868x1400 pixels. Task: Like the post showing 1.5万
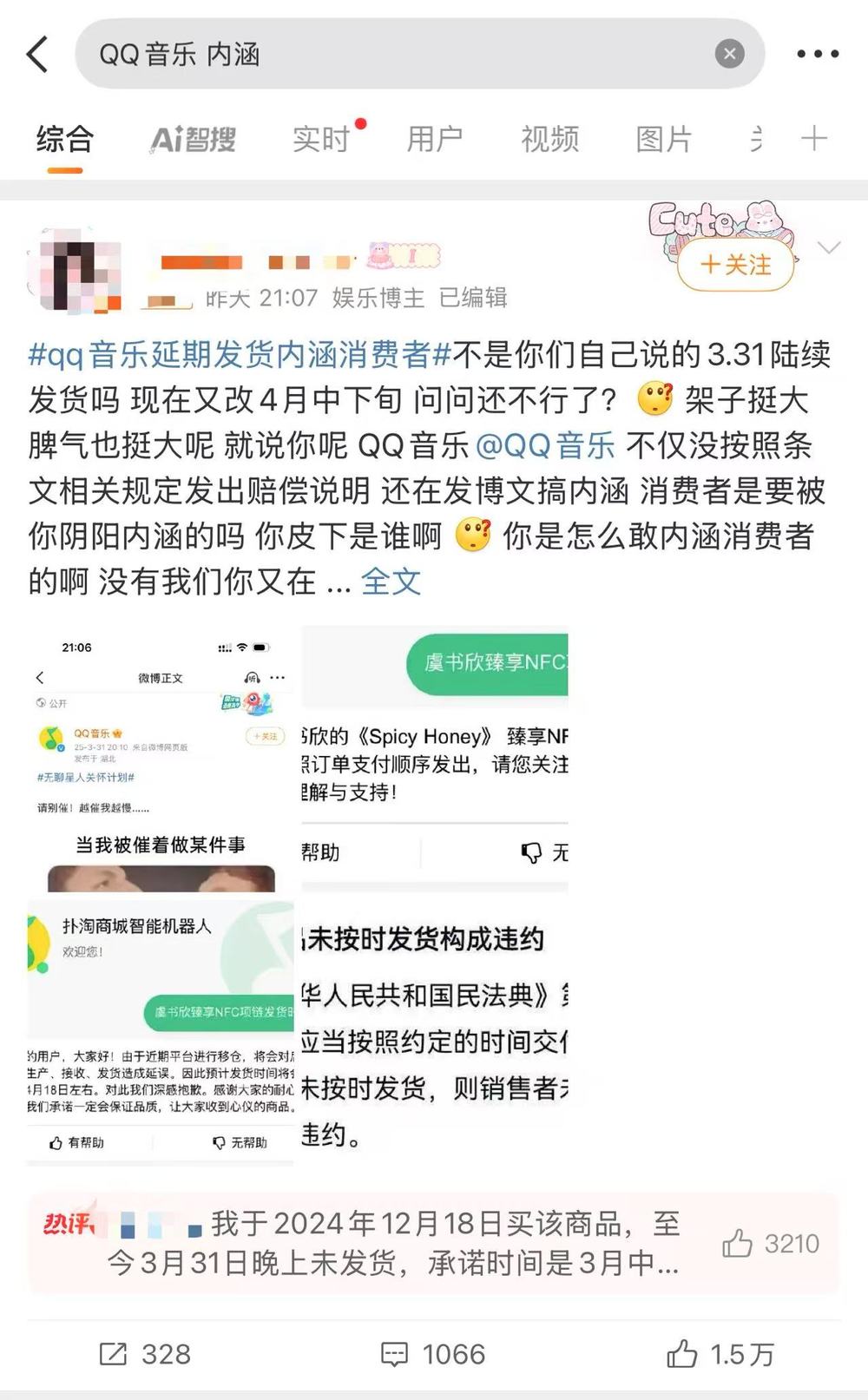[x=720, y=1354]
